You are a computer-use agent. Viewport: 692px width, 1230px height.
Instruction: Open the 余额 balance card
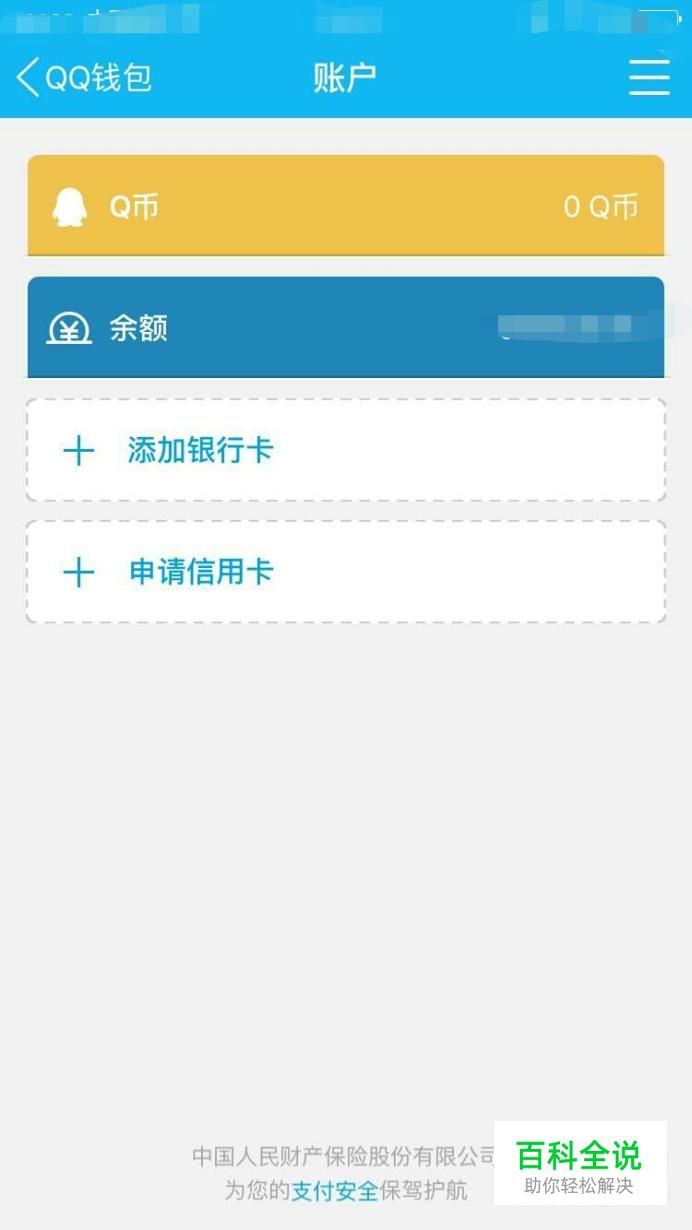(345, 327)
